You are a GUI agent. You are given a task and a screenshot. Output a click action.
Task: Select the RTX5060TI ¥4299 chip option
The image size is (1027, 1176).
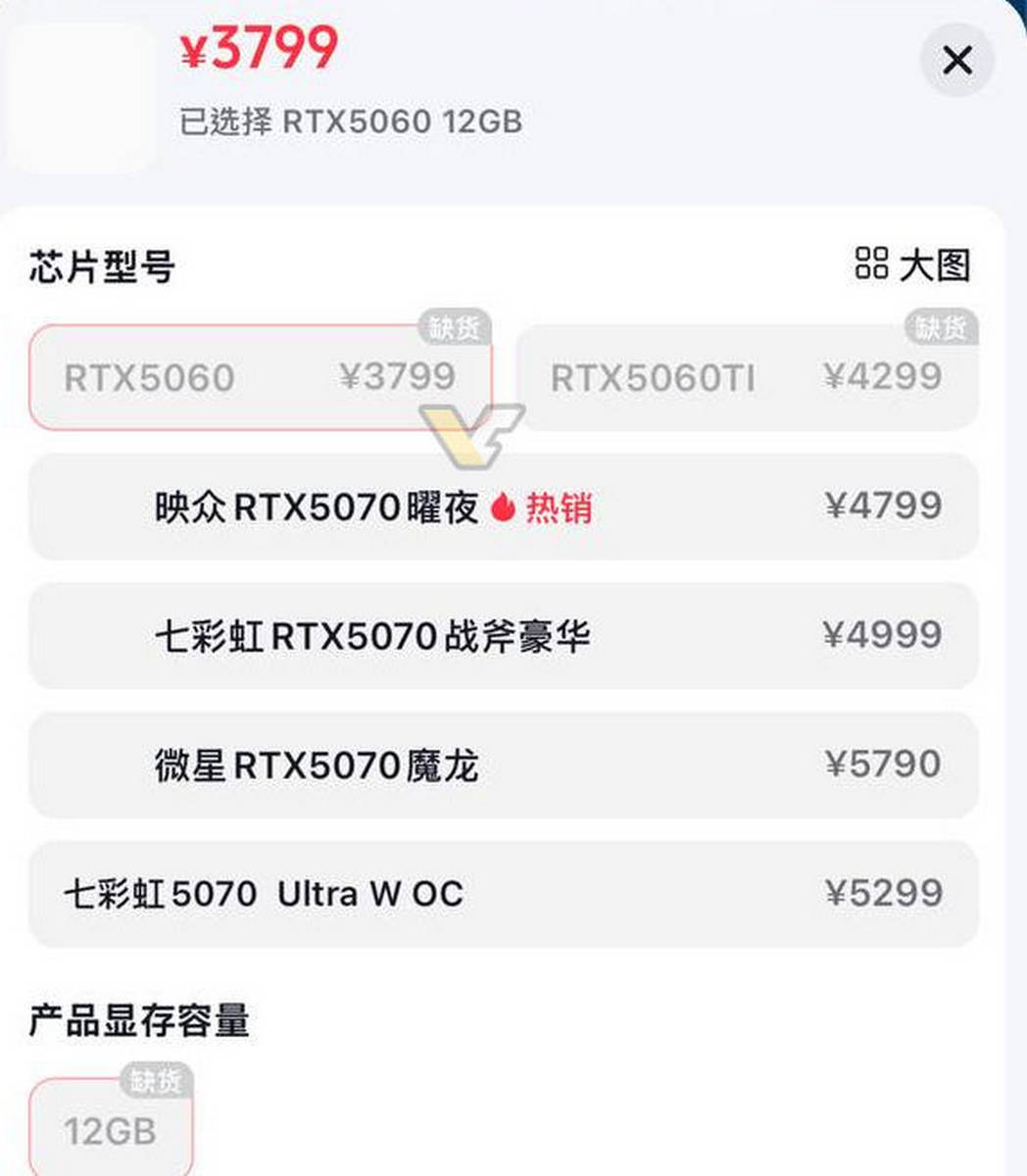click(750, 378)
